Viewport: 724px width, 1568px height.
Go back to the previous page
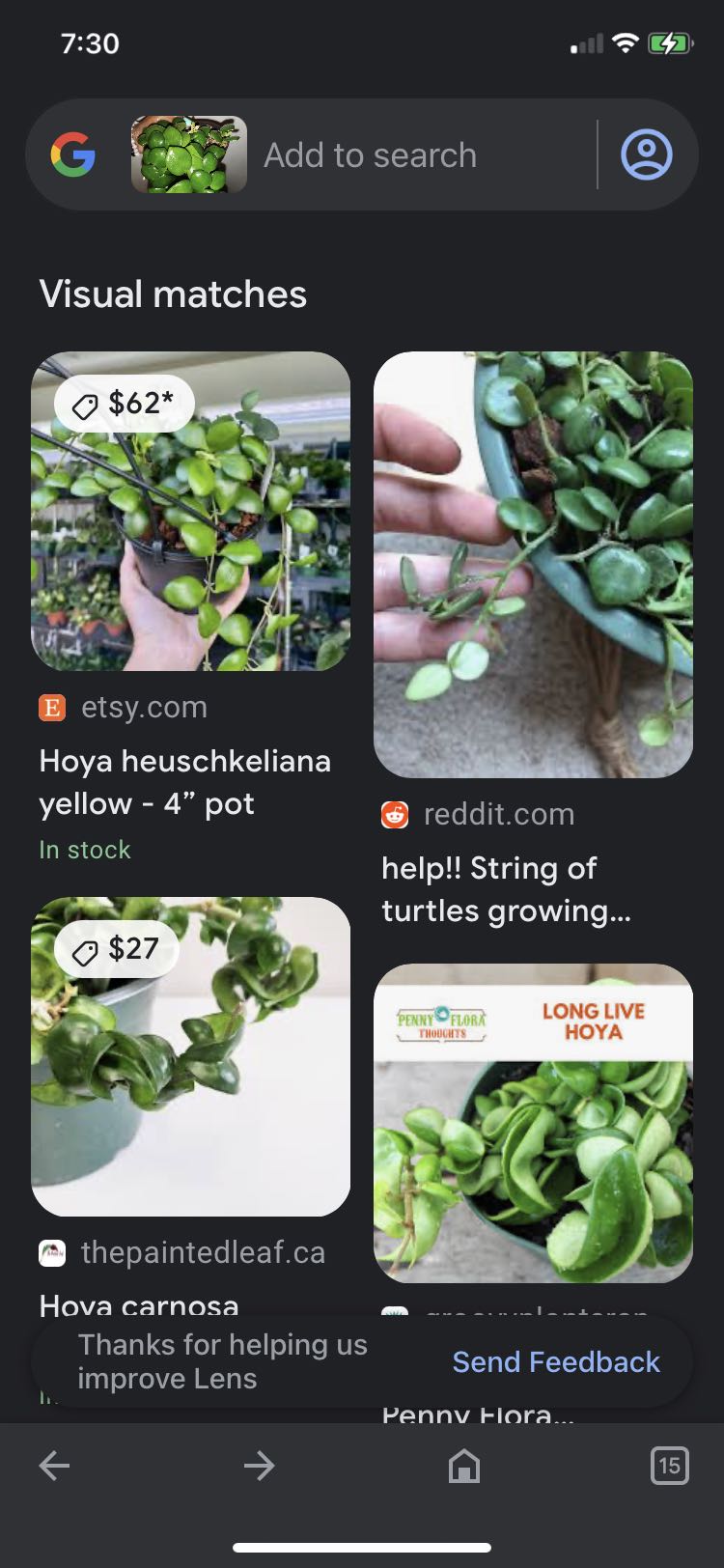(55, 1466)
